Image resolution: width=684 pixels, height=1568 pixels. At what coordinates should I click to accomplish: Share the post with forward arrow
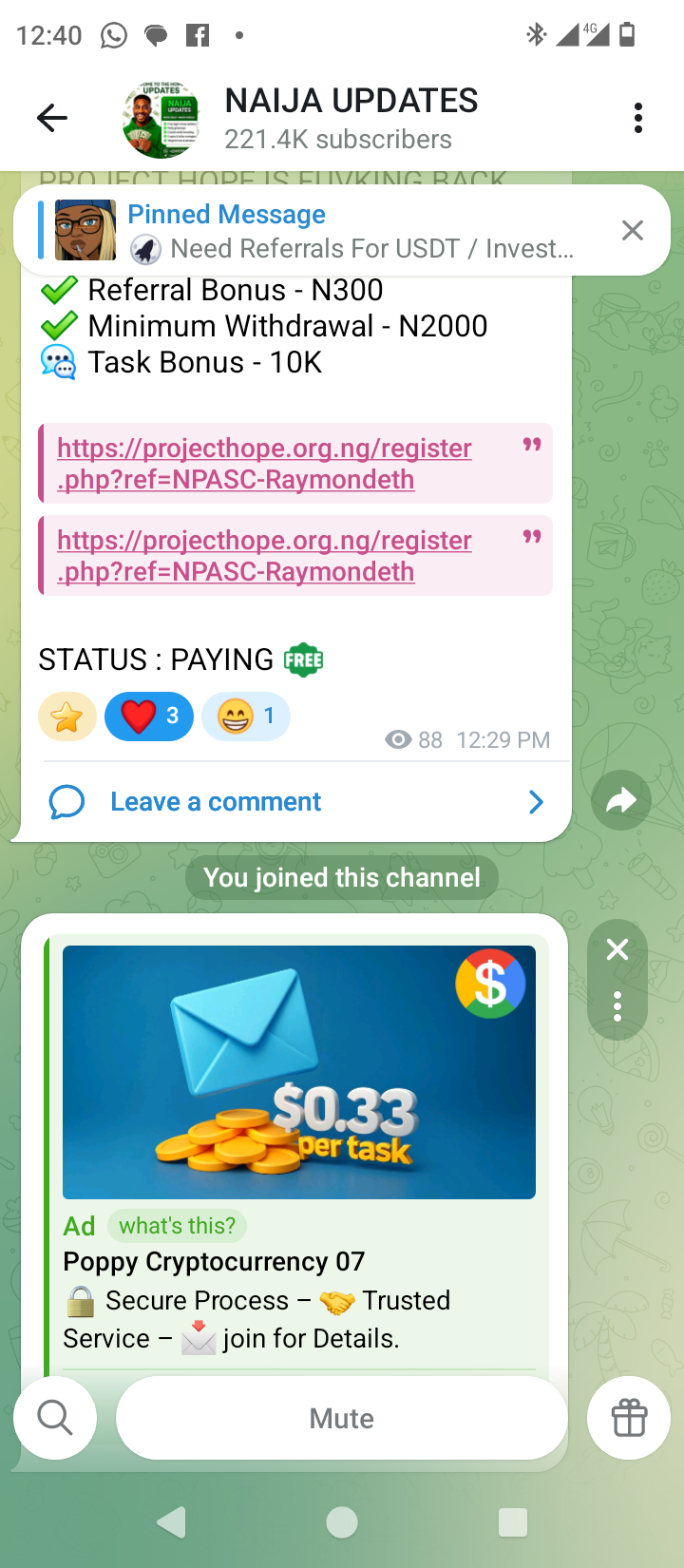[x=620, y=800]
